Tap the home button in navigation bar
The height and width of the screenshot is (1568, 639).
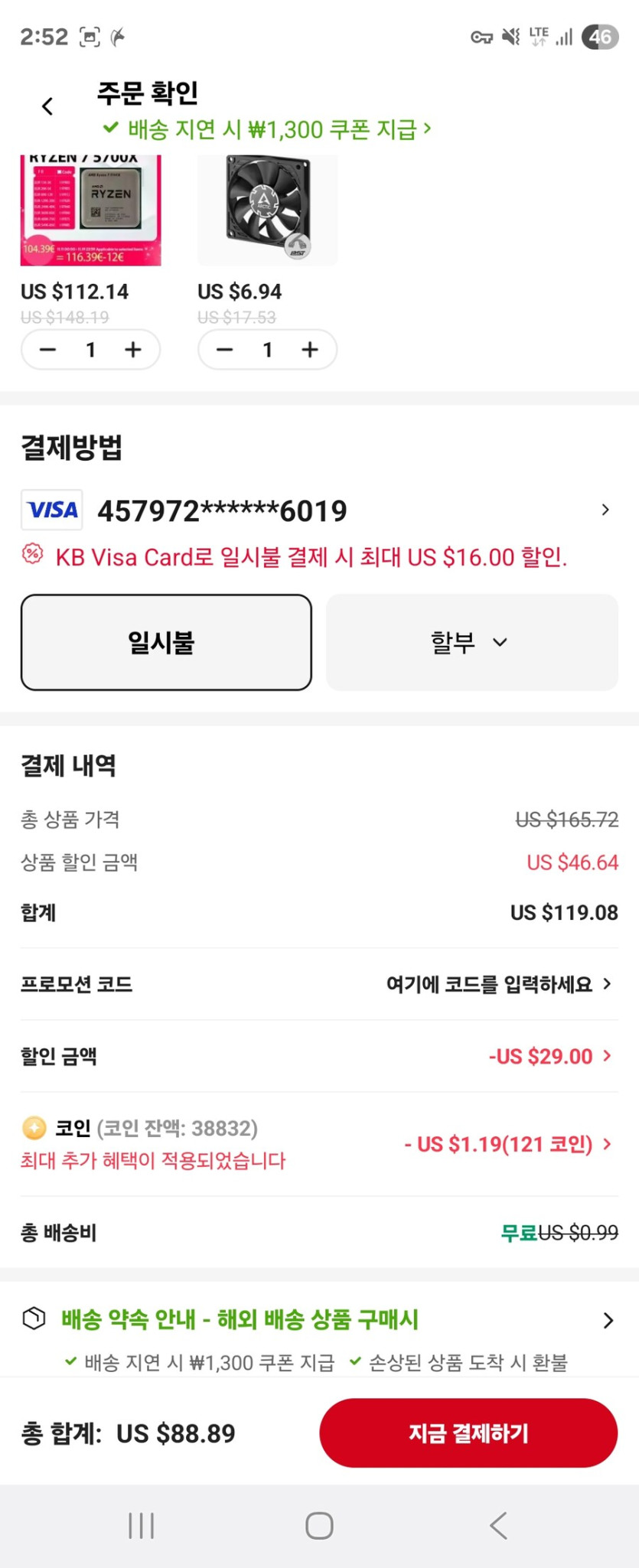pos(318,1525)
